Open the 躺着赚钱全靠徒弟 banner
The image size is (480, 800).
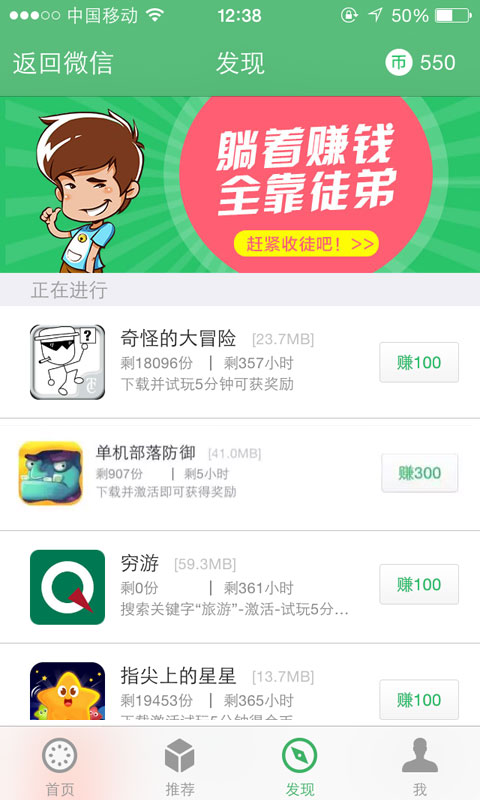click(240, 185)
